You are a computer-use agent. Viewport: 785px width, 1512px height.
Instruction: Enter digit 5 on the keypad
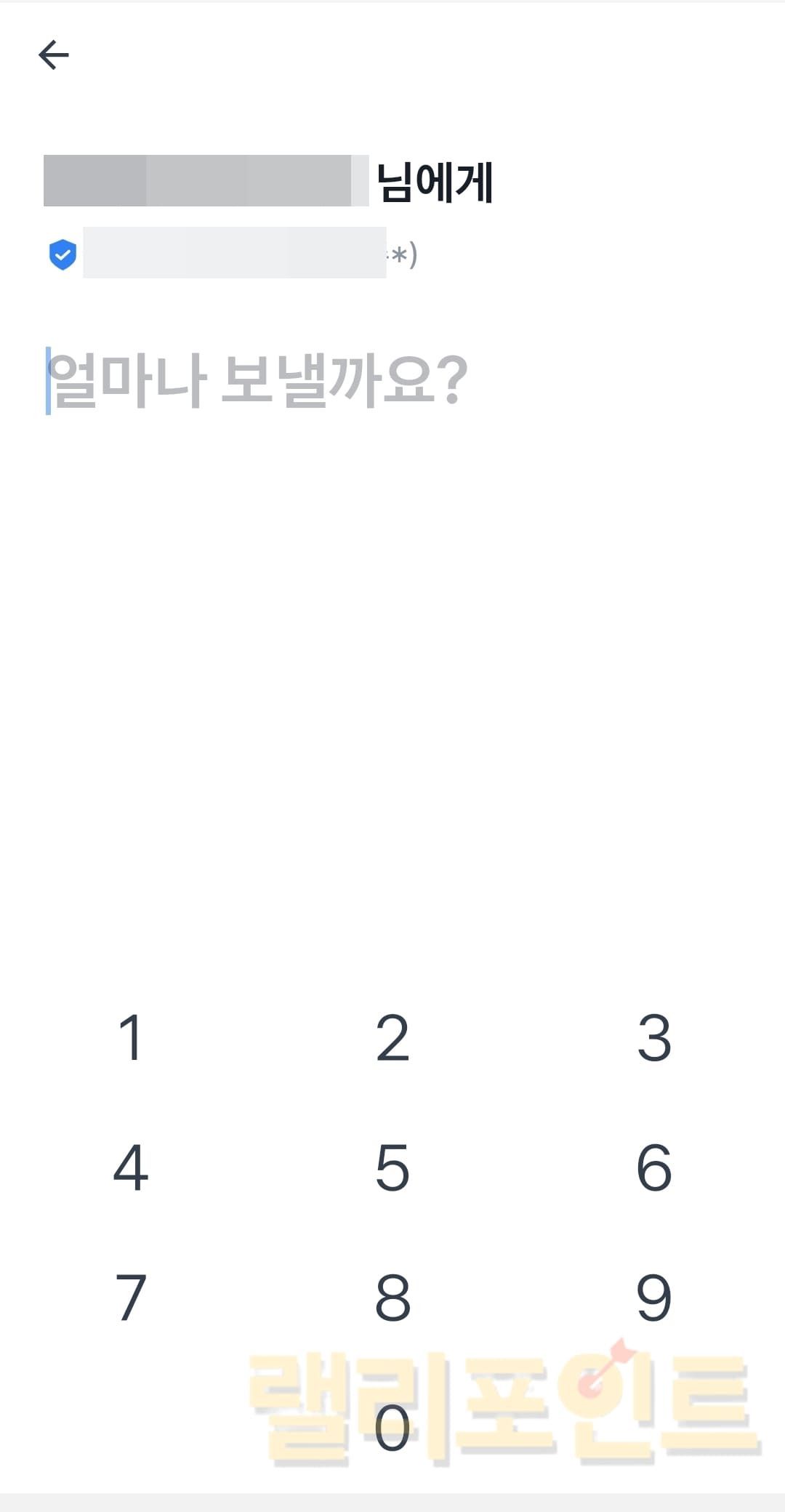point(392,1168)
